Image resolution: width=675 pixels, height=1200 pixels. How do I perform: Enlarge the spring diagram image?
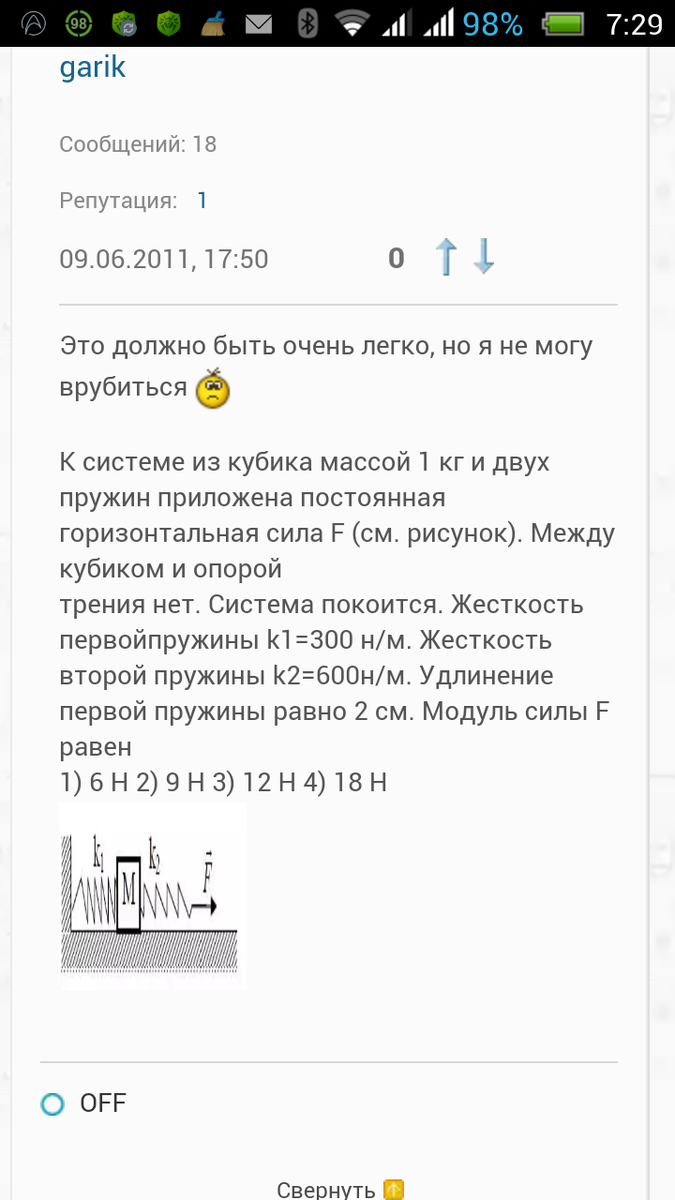[152, 895]
